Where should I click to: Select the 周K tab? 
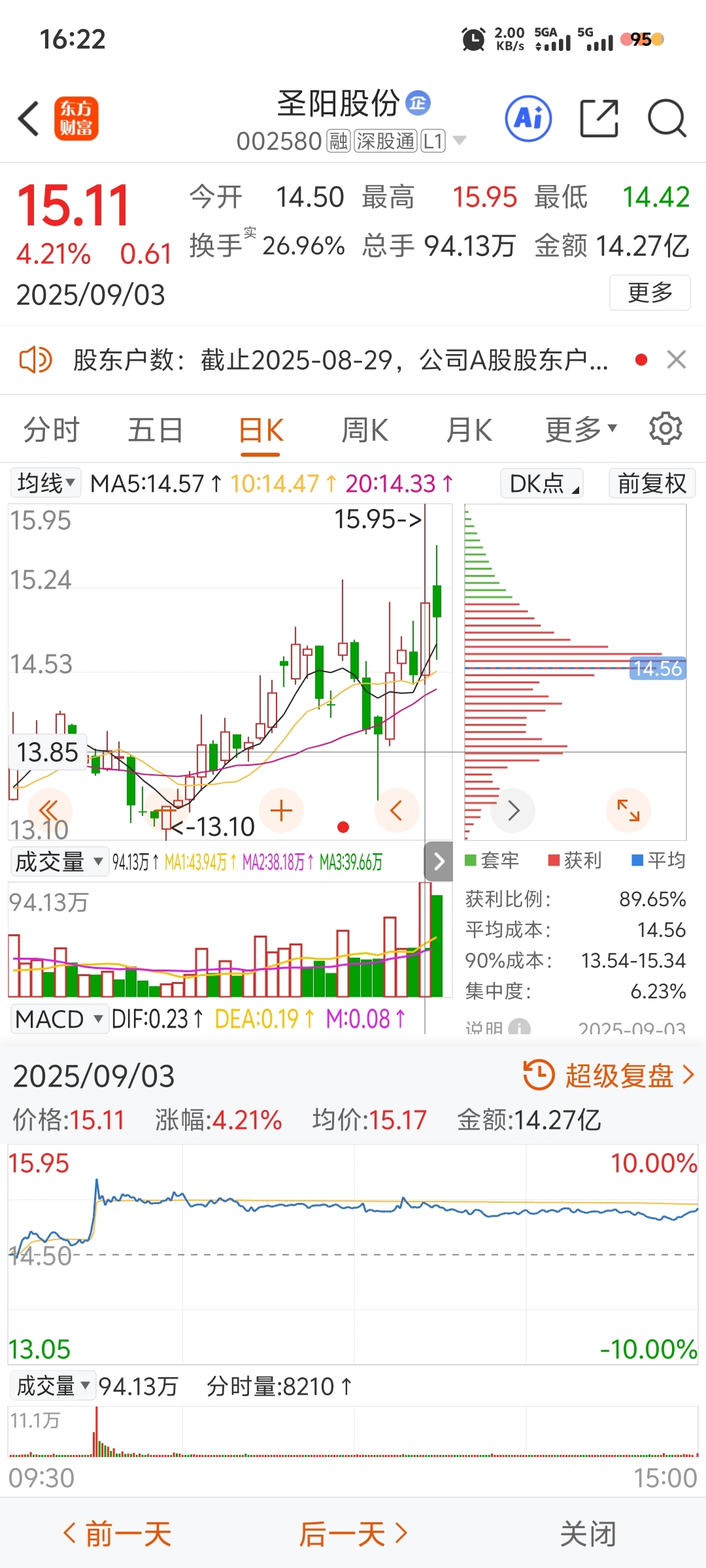click(365, 430)
